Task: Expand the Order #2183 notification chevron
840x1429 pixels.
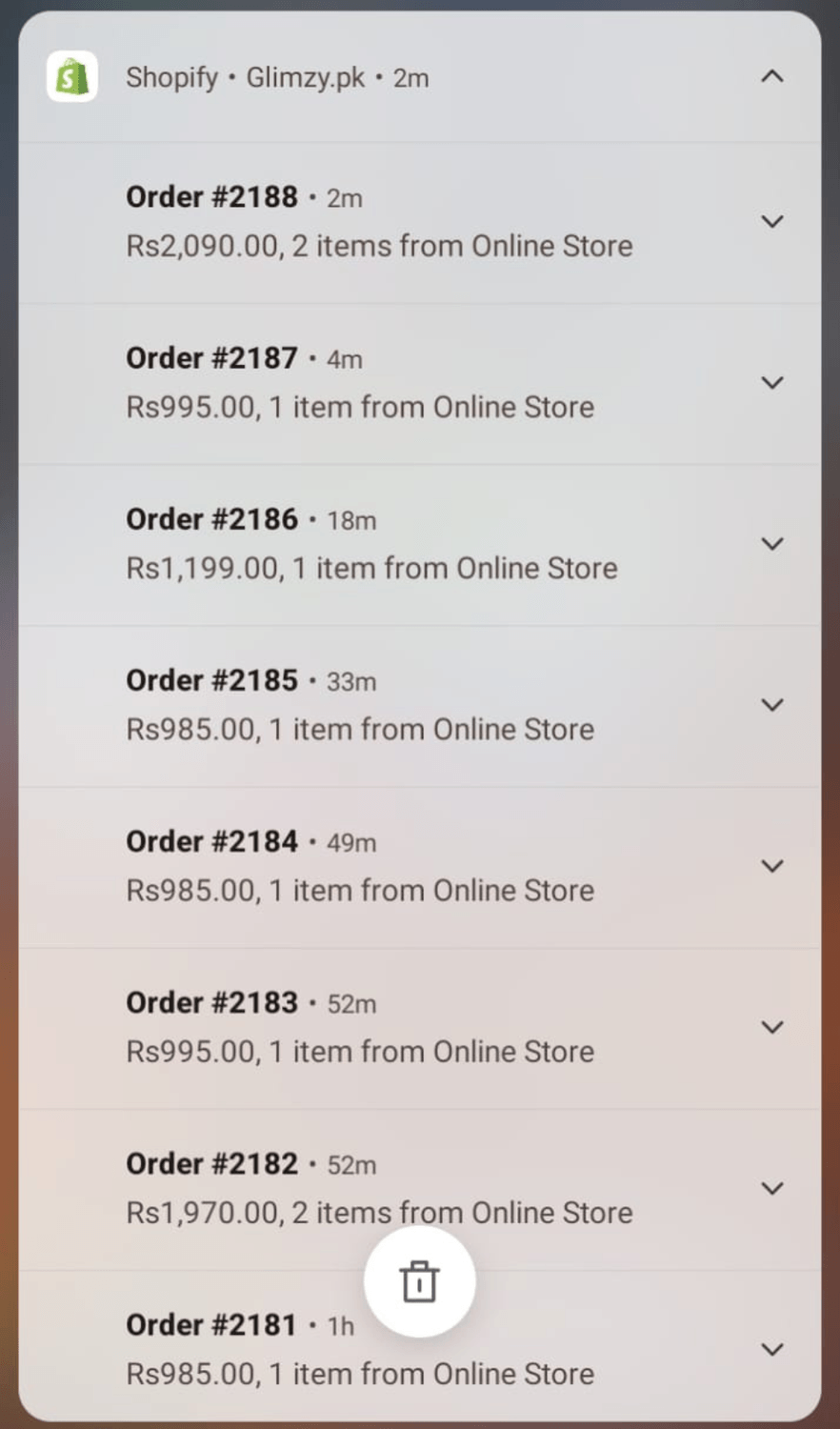Action: tap(771, 1027)
